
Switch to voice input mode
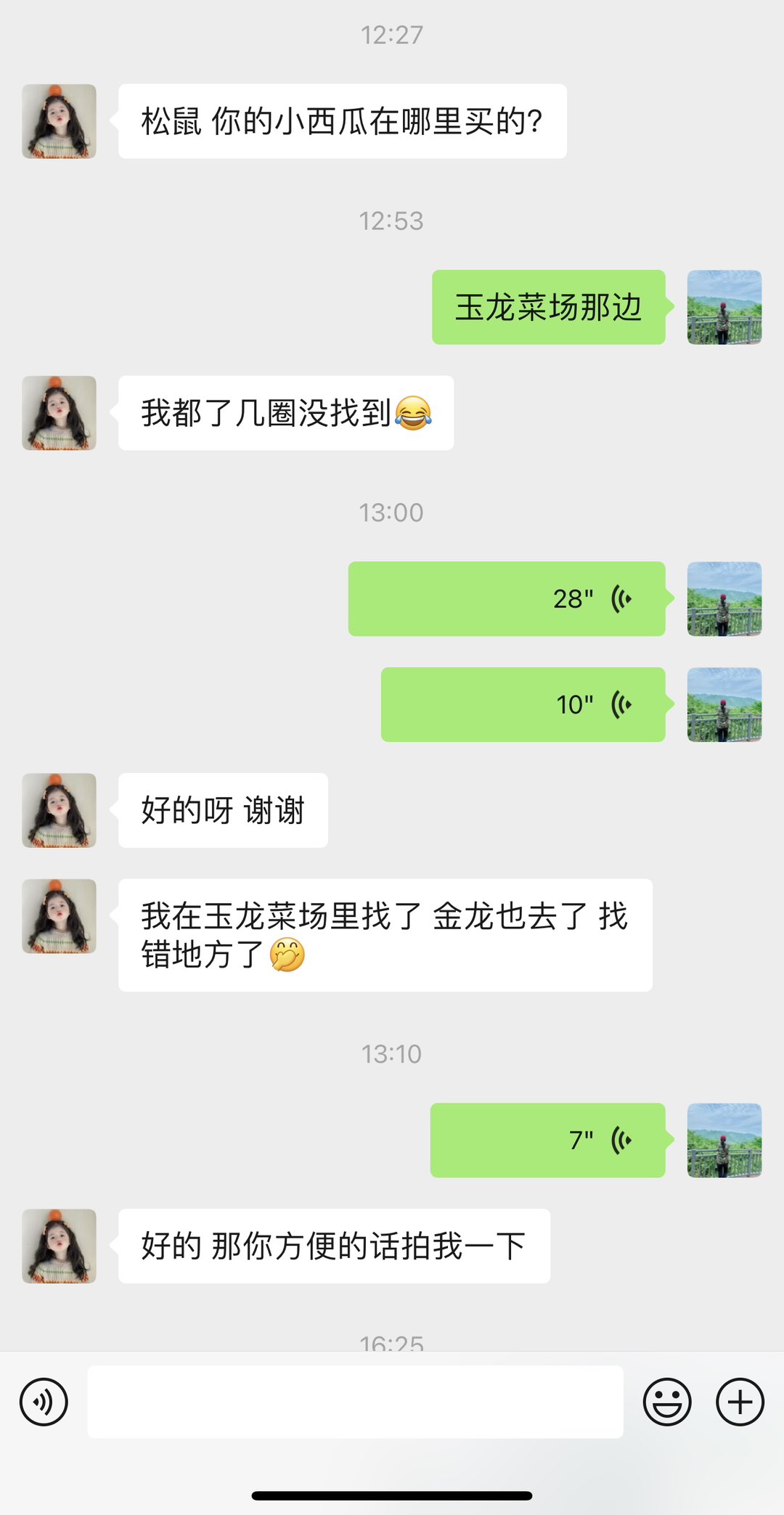[x=44, y=1402]
